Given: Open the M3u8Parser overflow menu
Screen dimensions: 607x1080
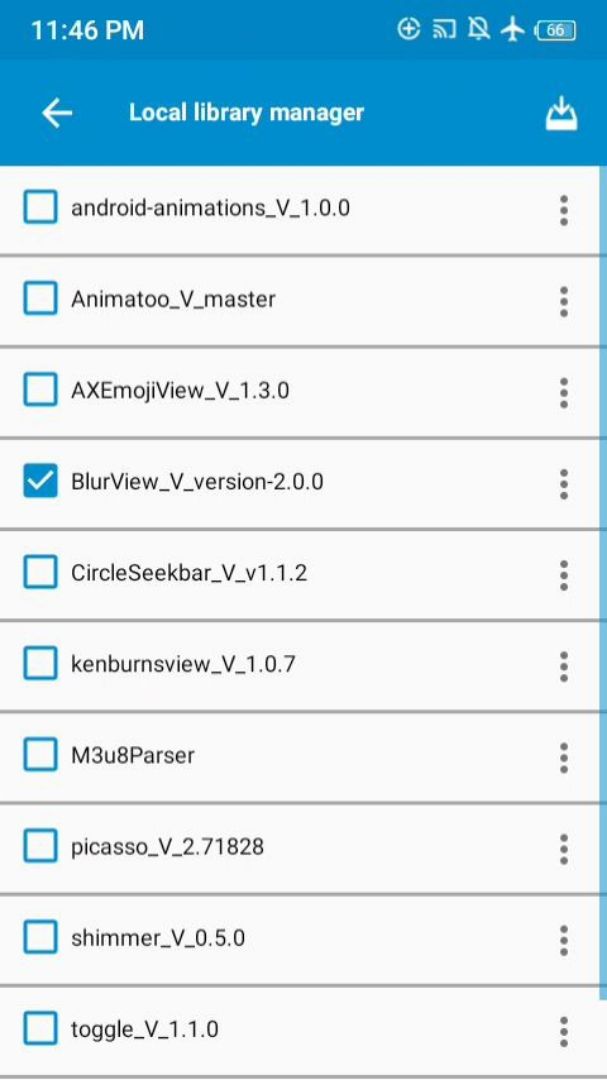Looking at the screenshot, I should pyautogui.click(x=564, y=757).
